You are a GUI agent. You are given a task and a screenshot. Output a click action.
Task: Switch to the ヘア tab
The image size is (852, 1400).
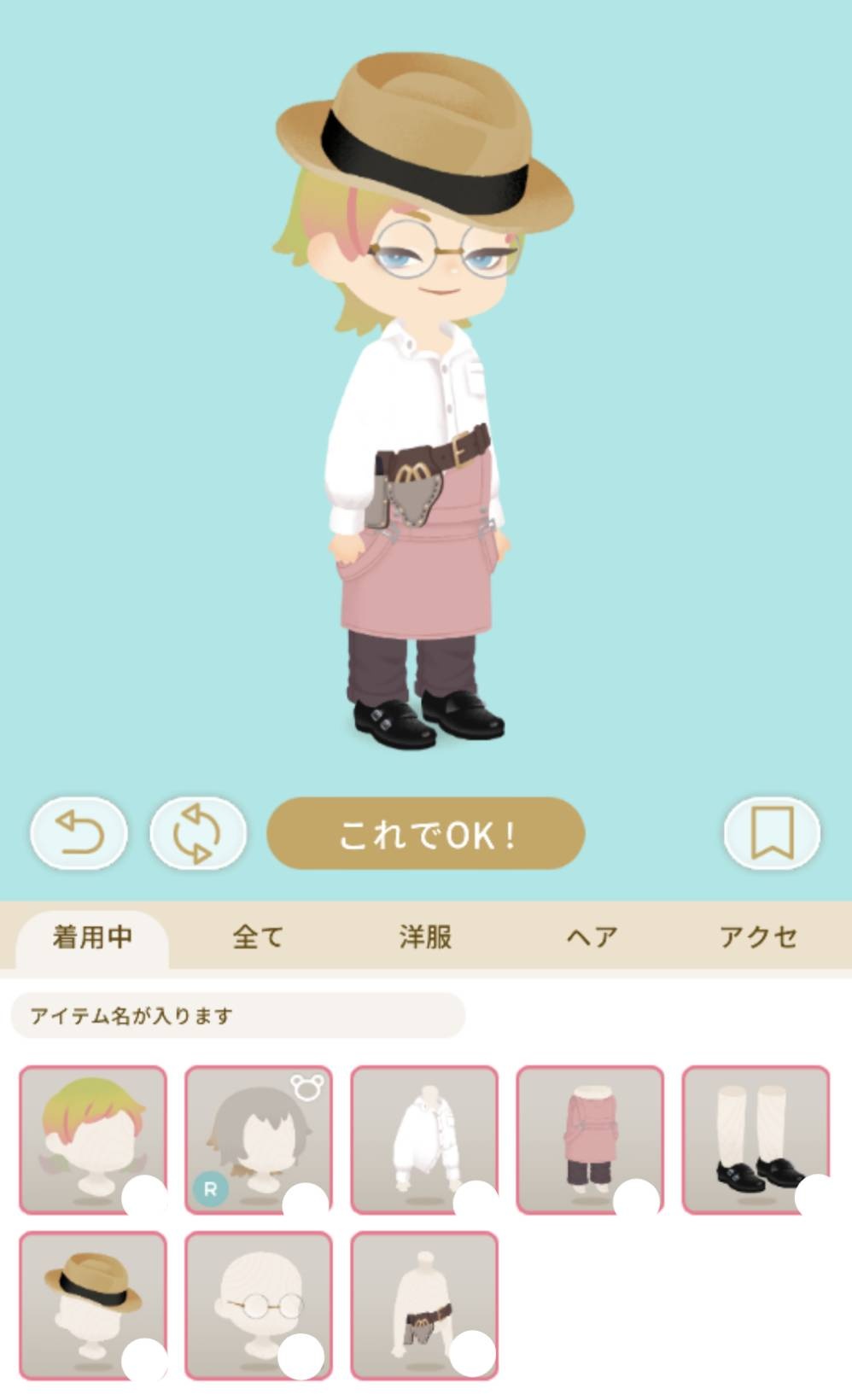(592, 937)
